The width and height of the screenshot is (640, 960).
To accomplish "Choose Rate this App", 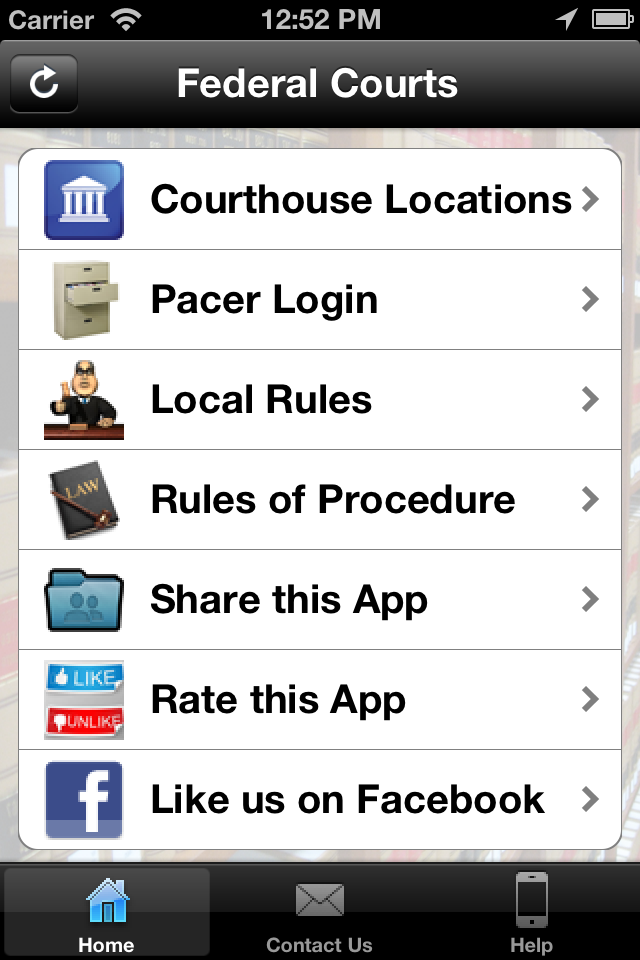I will pos(320,700).
